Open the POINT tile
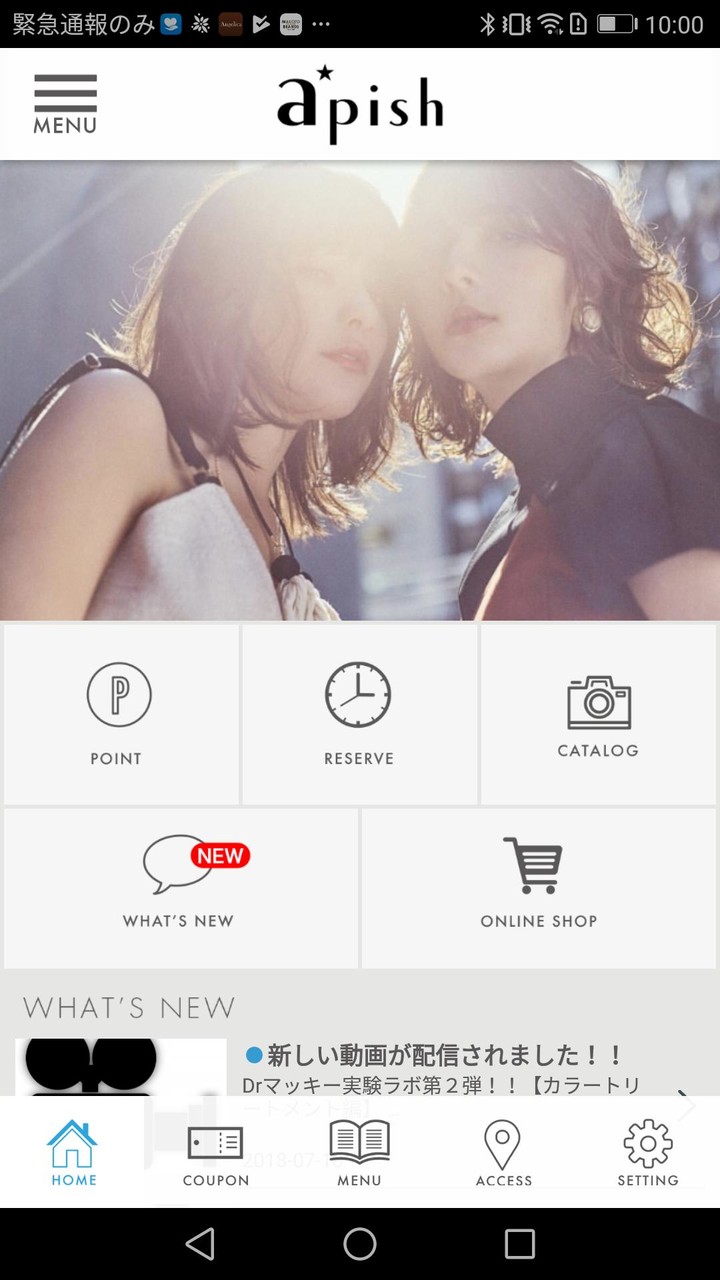This screenshot has height=1280, width=720. [120, 714]
